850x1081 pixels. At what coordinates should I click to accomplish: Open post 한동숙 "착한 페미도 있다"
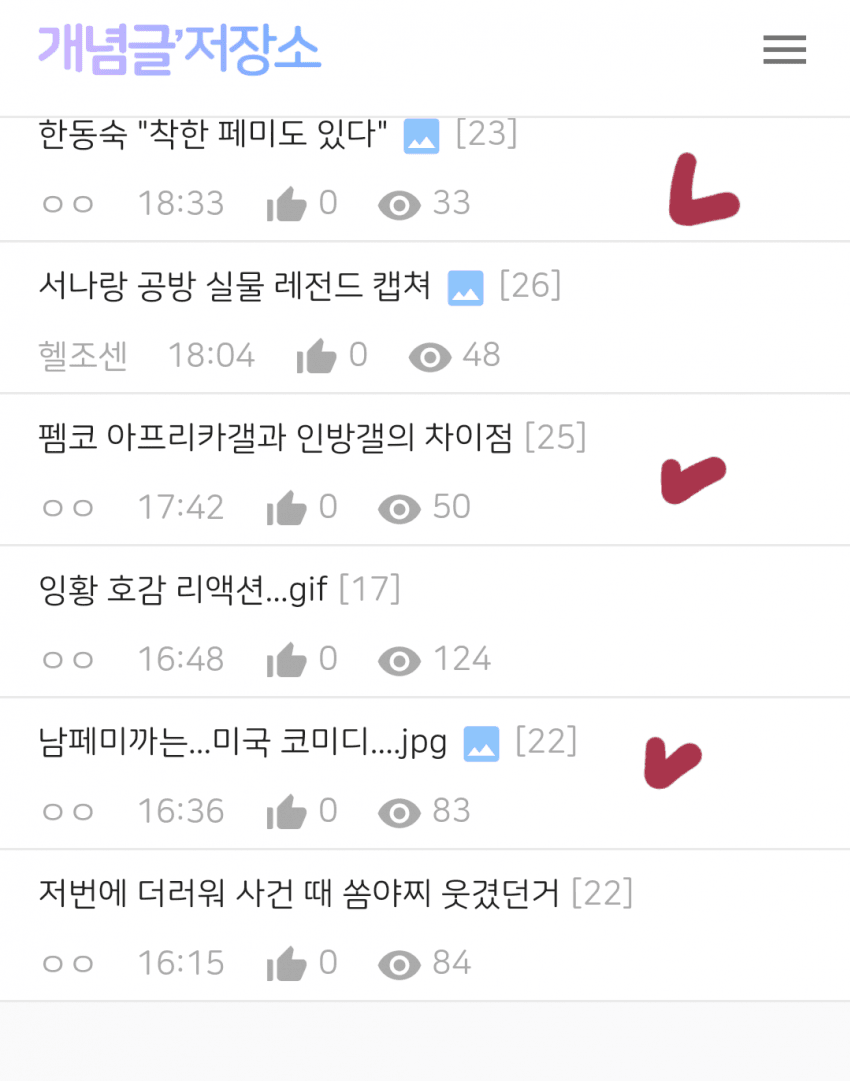pos(213,134)
